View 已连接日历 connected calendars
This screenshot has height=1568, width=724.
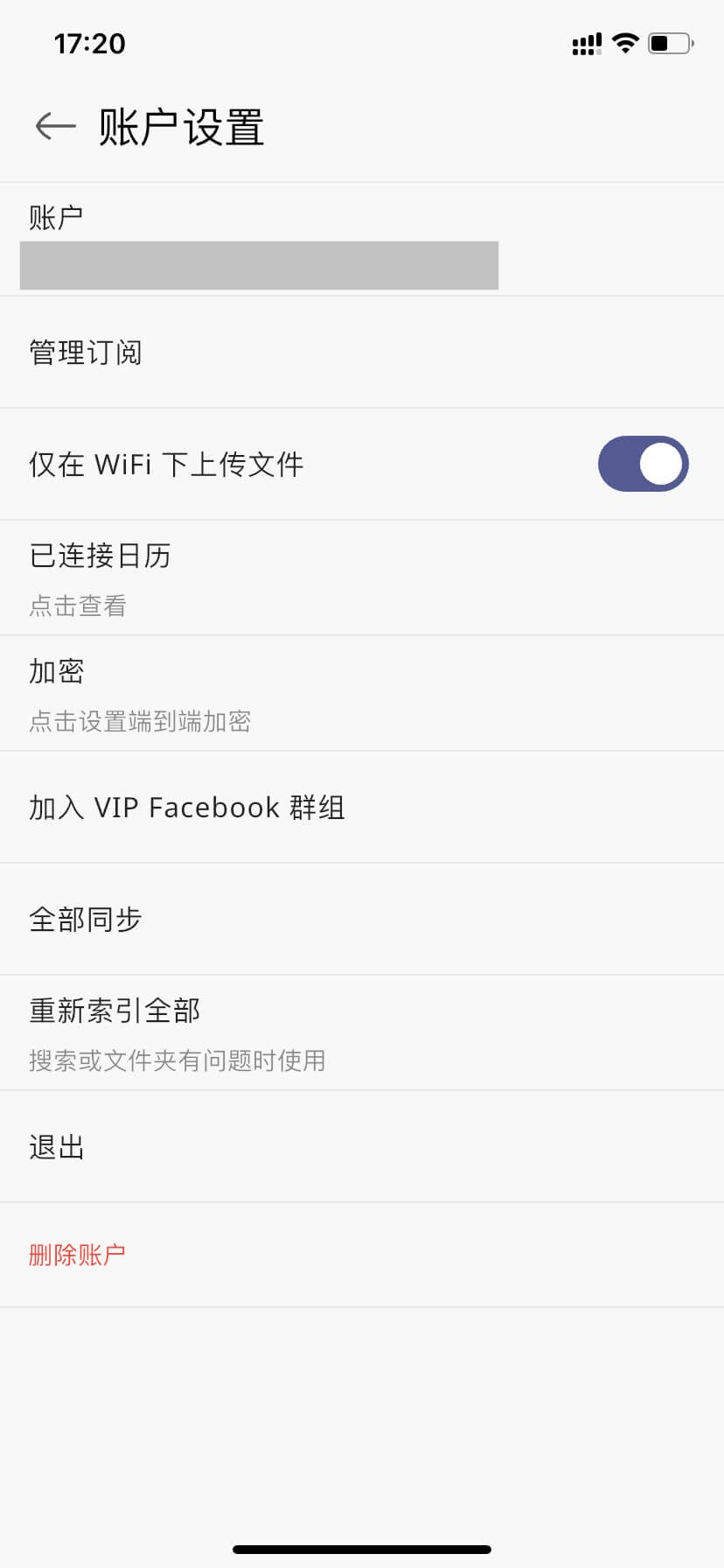coord(100,577)
